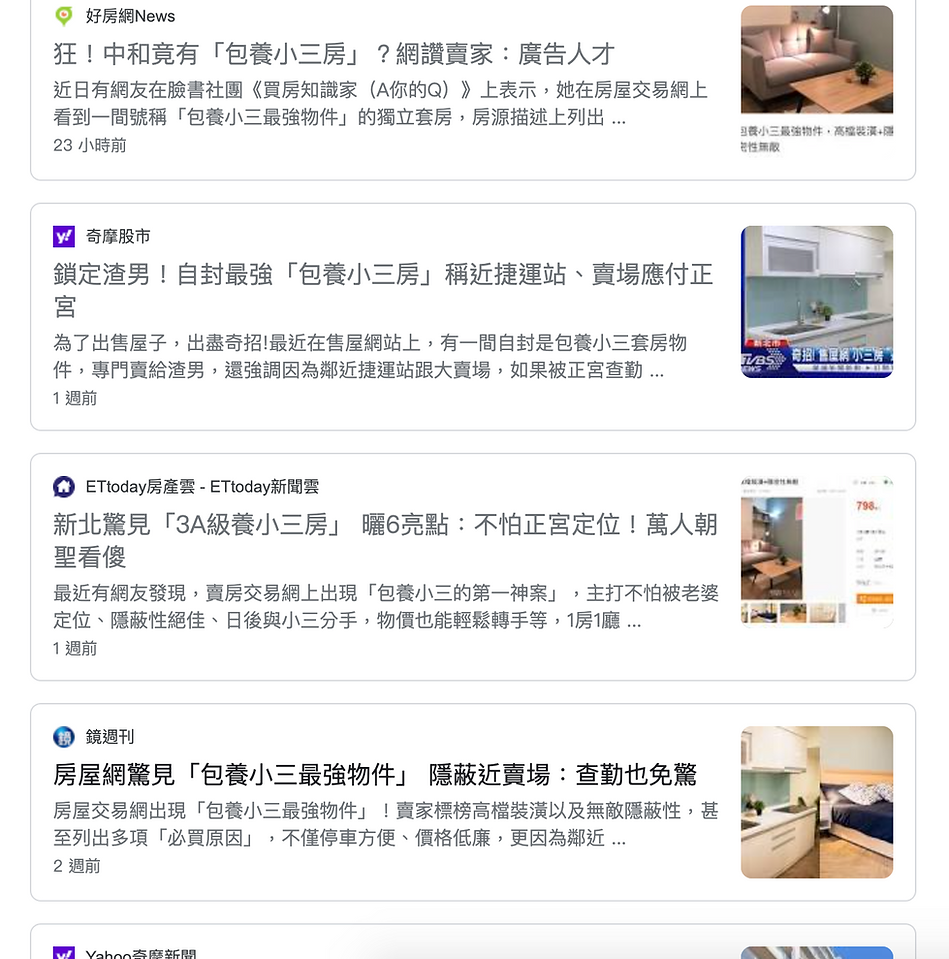Image resolution: width=949 pixels, height=959 pixels.
Task: Click the 好房網News source icon
Action: tap(65, 16)
